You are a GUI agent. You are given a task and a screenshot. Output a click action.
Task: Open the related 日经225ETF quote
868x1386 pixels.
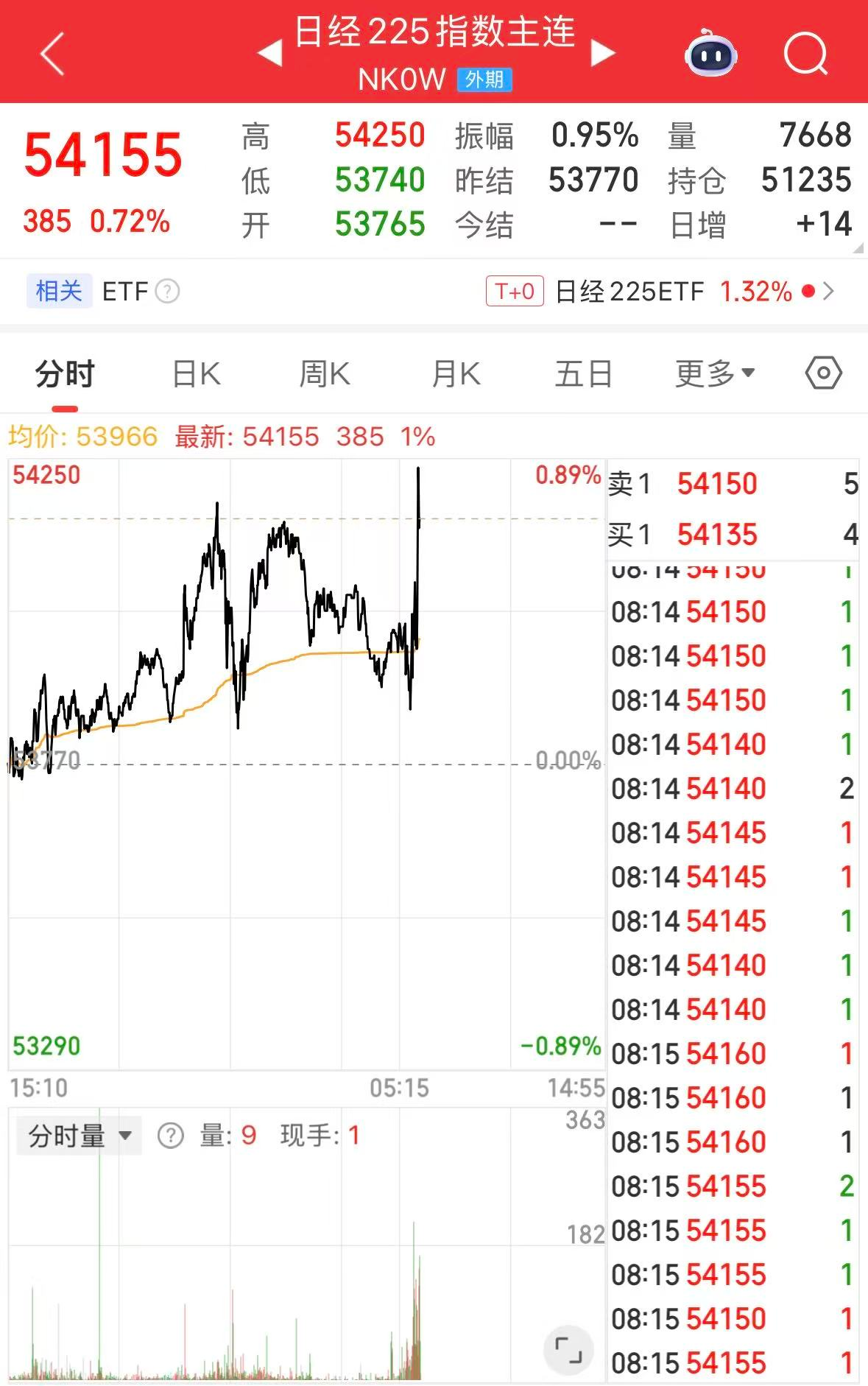click(659, 292)
